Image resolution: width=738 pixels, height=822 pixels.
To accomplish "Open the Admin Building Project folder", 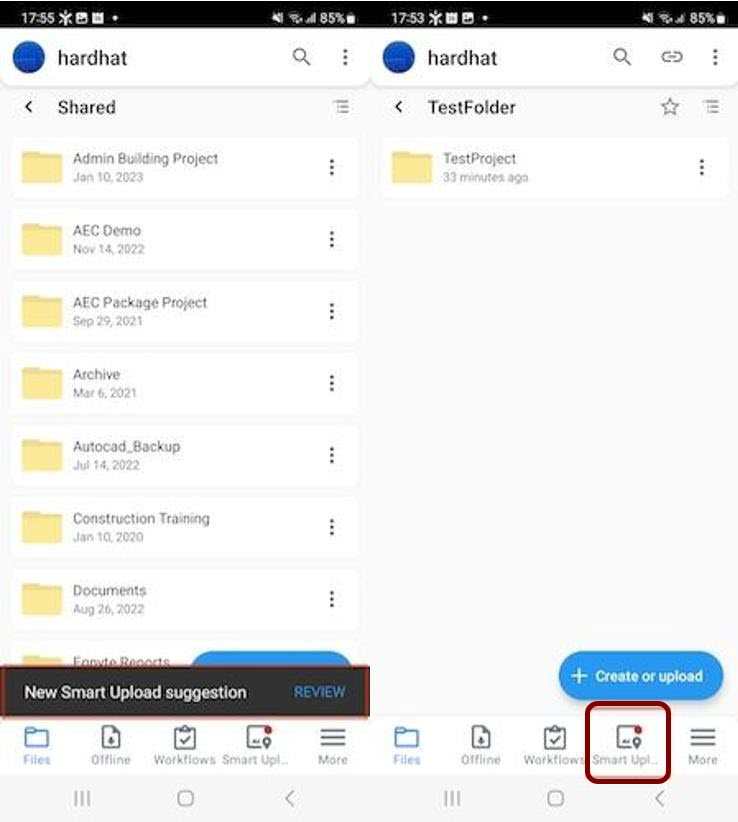I will pyautogui.click(x=145, y=167).
